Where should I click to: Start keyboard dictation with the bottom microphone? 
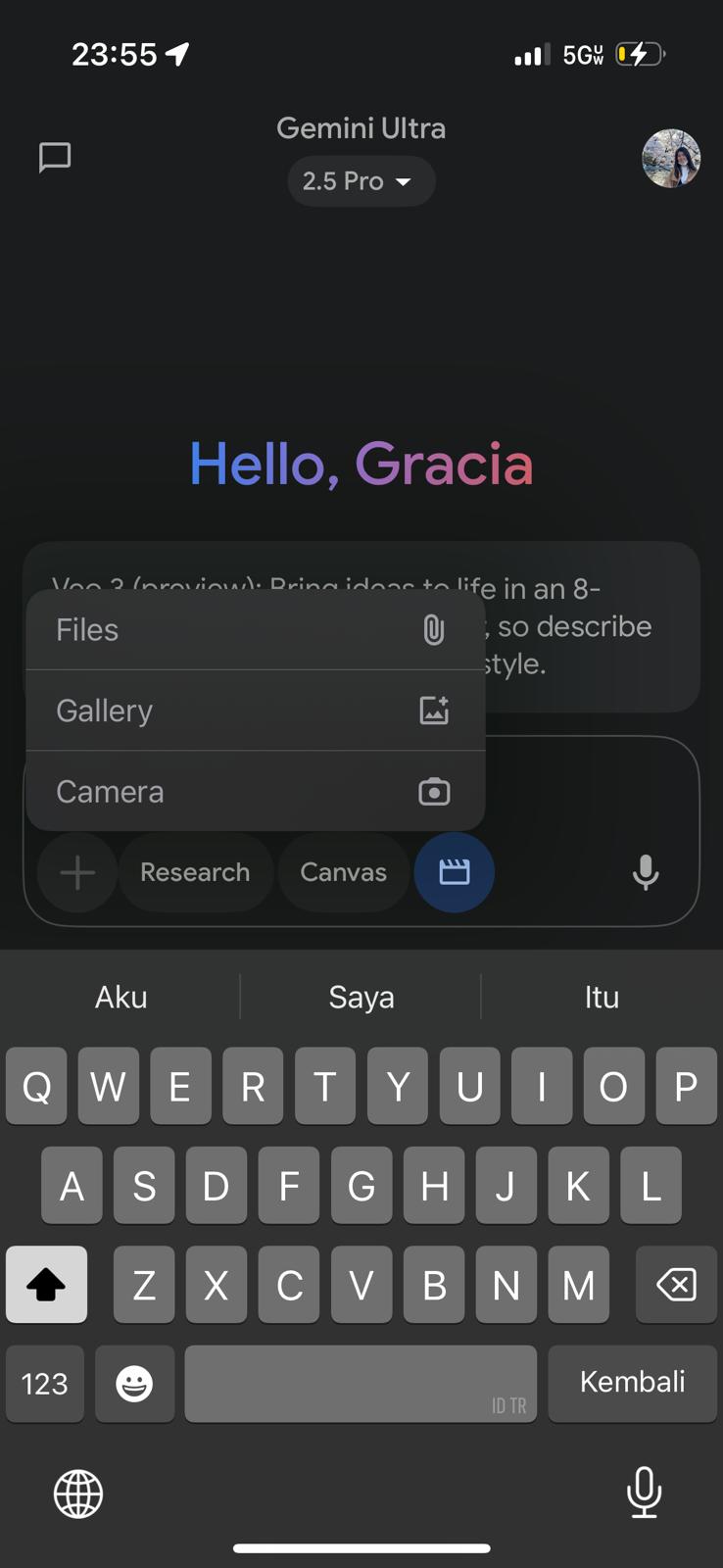pyautogui.click(x=644, y=1492)
